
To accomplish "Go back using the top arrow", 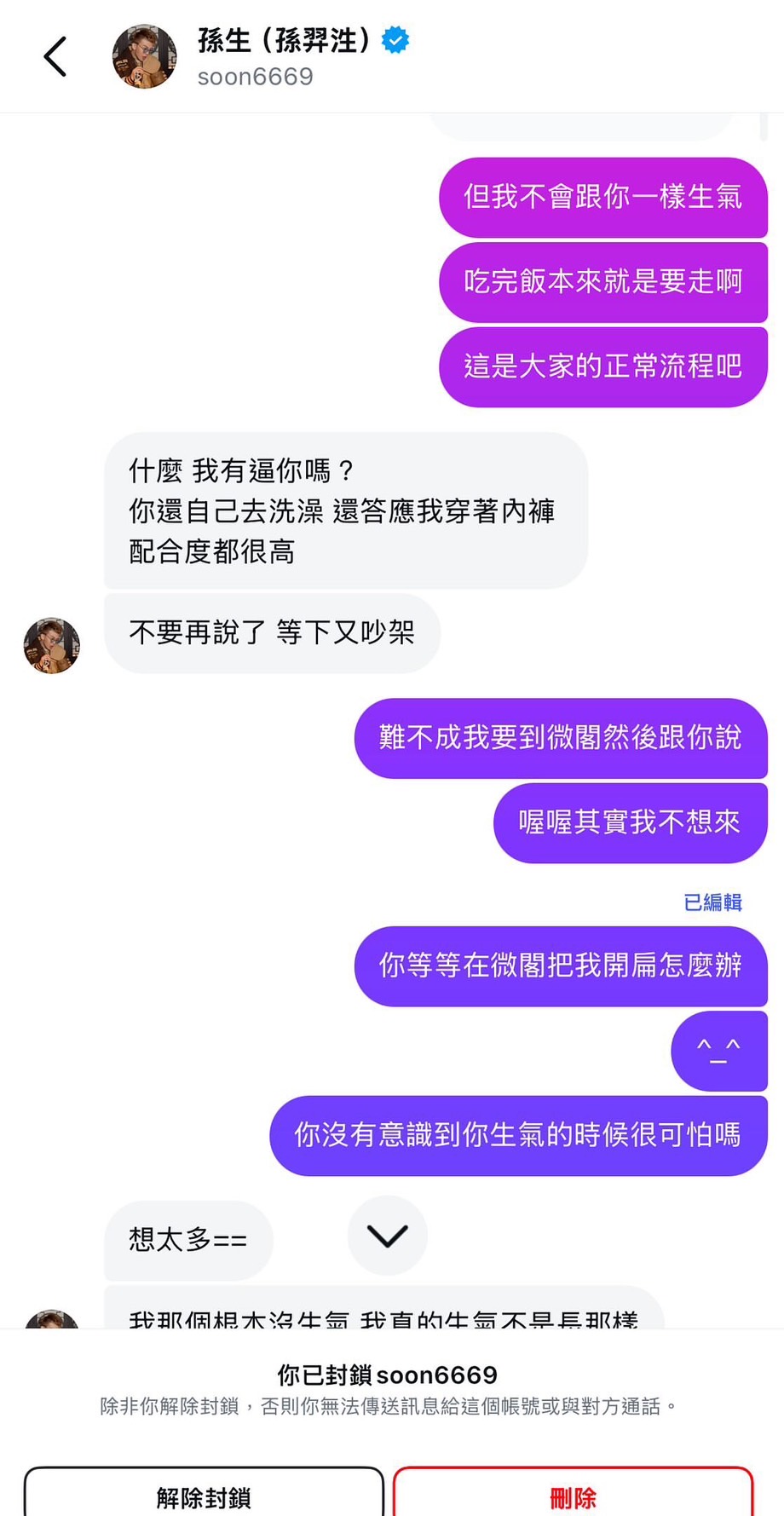I will [x=55, y=57].
